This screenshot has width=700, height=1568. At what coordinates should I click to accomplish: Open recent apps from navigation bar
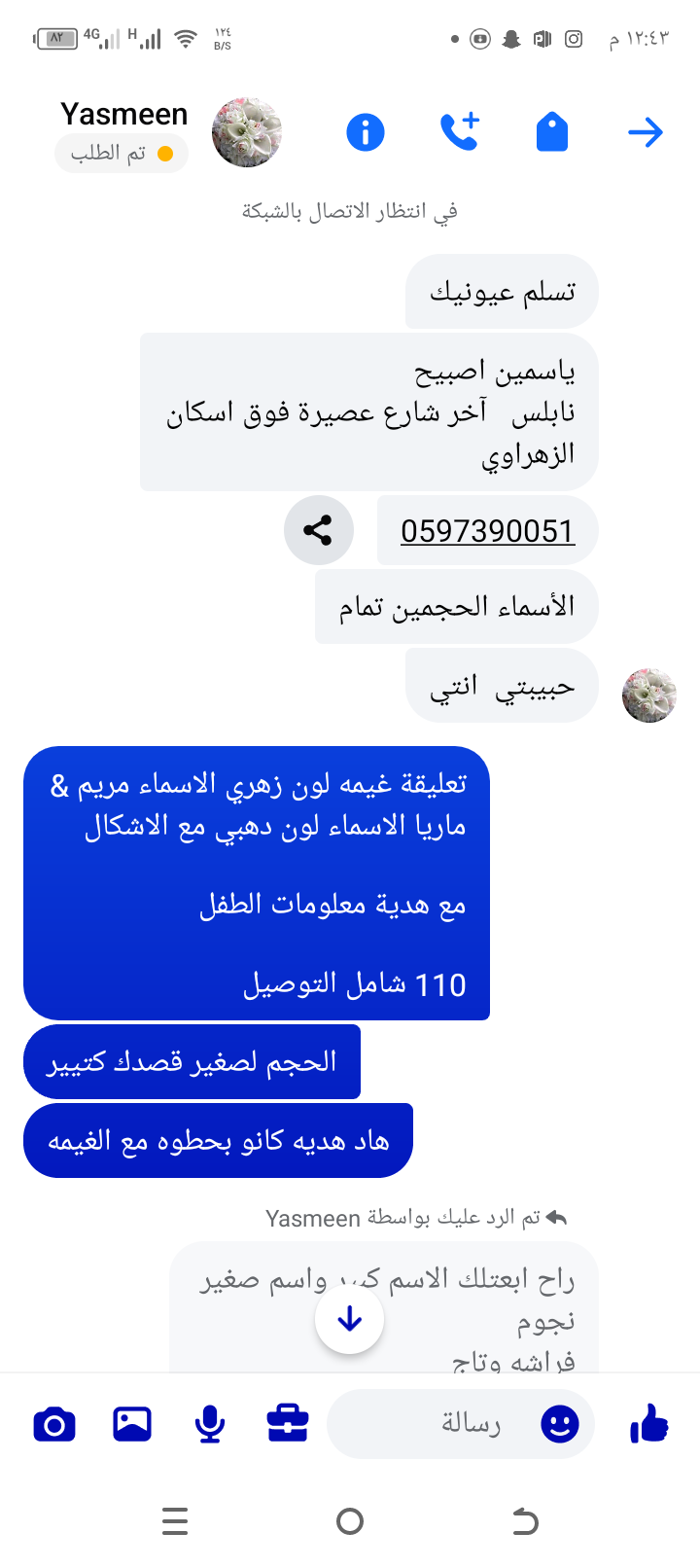[175, 1521]
